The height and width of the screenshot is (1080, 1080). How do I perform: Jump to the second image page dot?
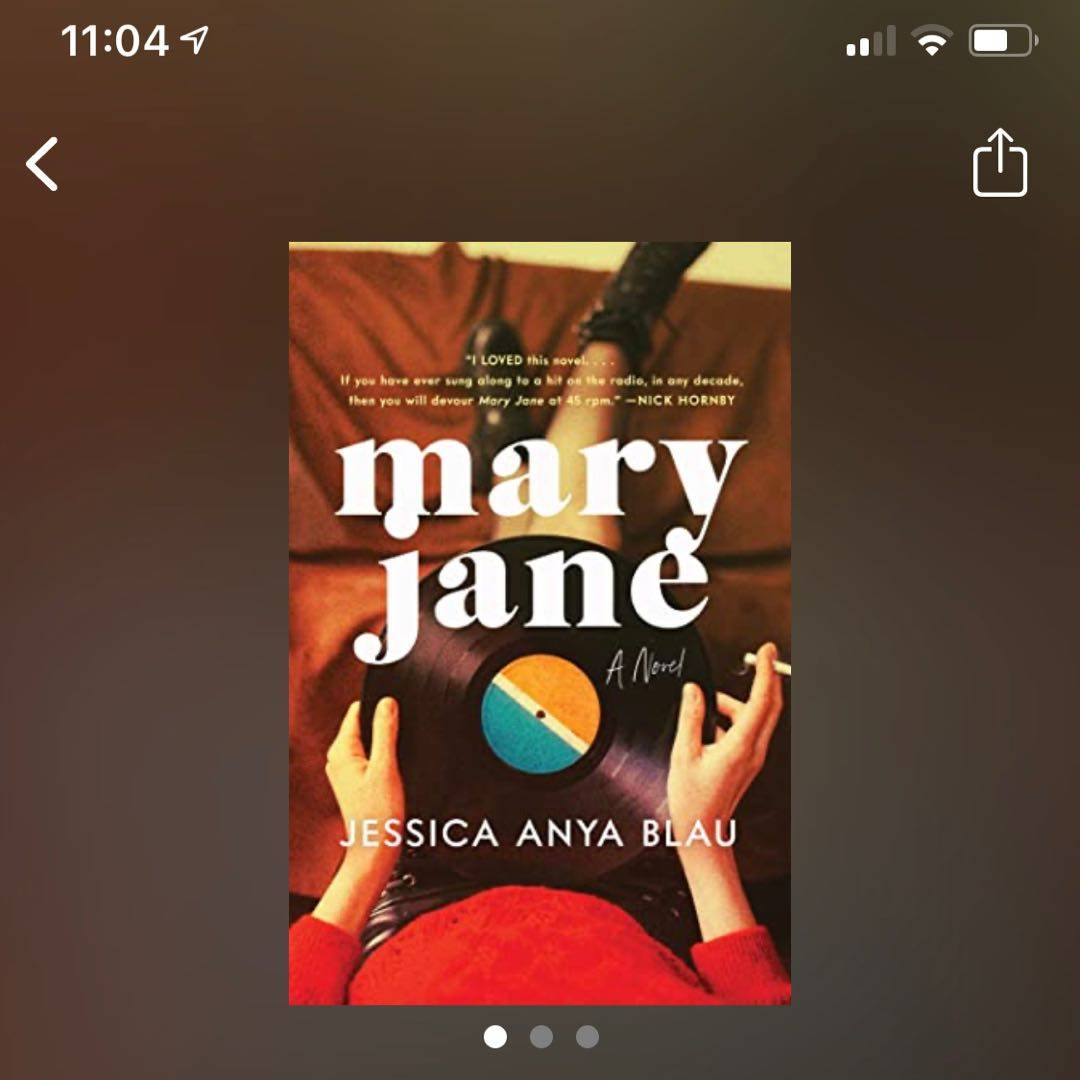541,1036
